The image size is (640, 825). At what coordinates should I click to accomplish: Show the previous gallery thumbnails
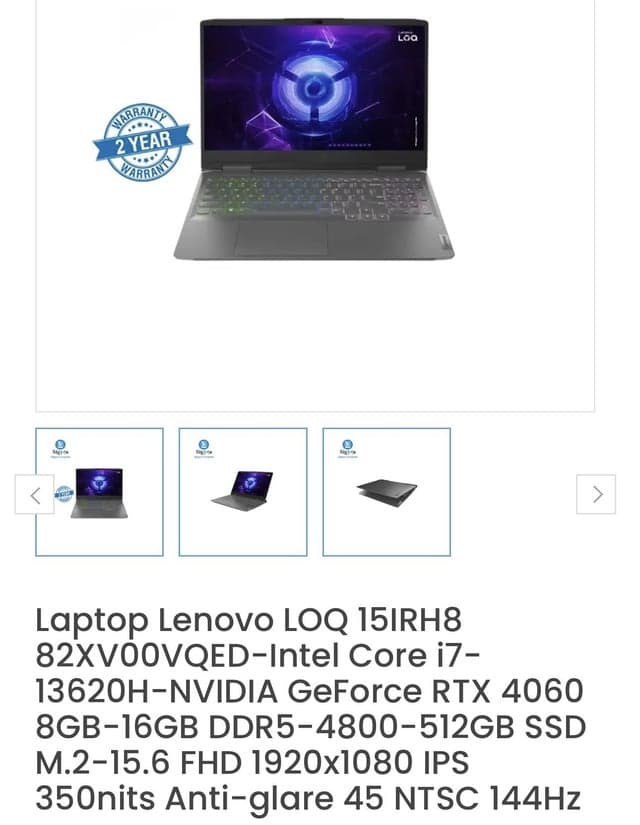[35, 494]
